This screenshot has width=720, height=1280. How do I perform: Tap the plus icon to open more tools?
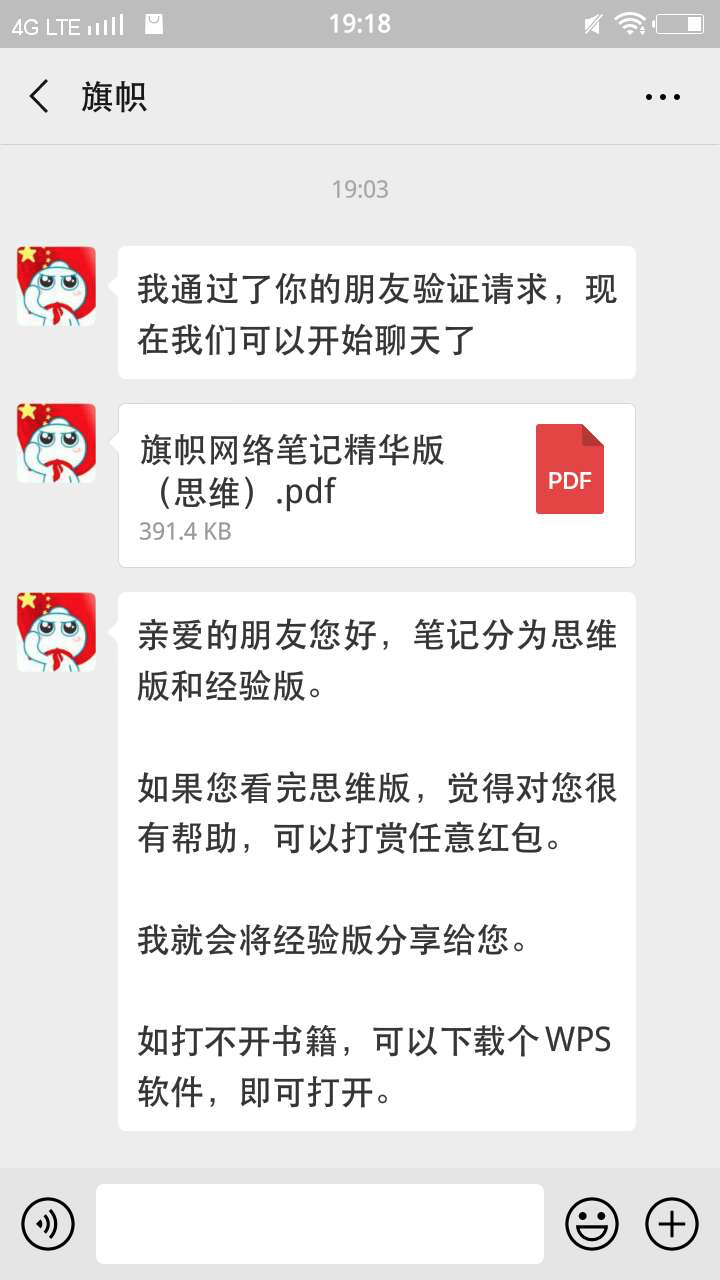click(x=670, y=1223)
